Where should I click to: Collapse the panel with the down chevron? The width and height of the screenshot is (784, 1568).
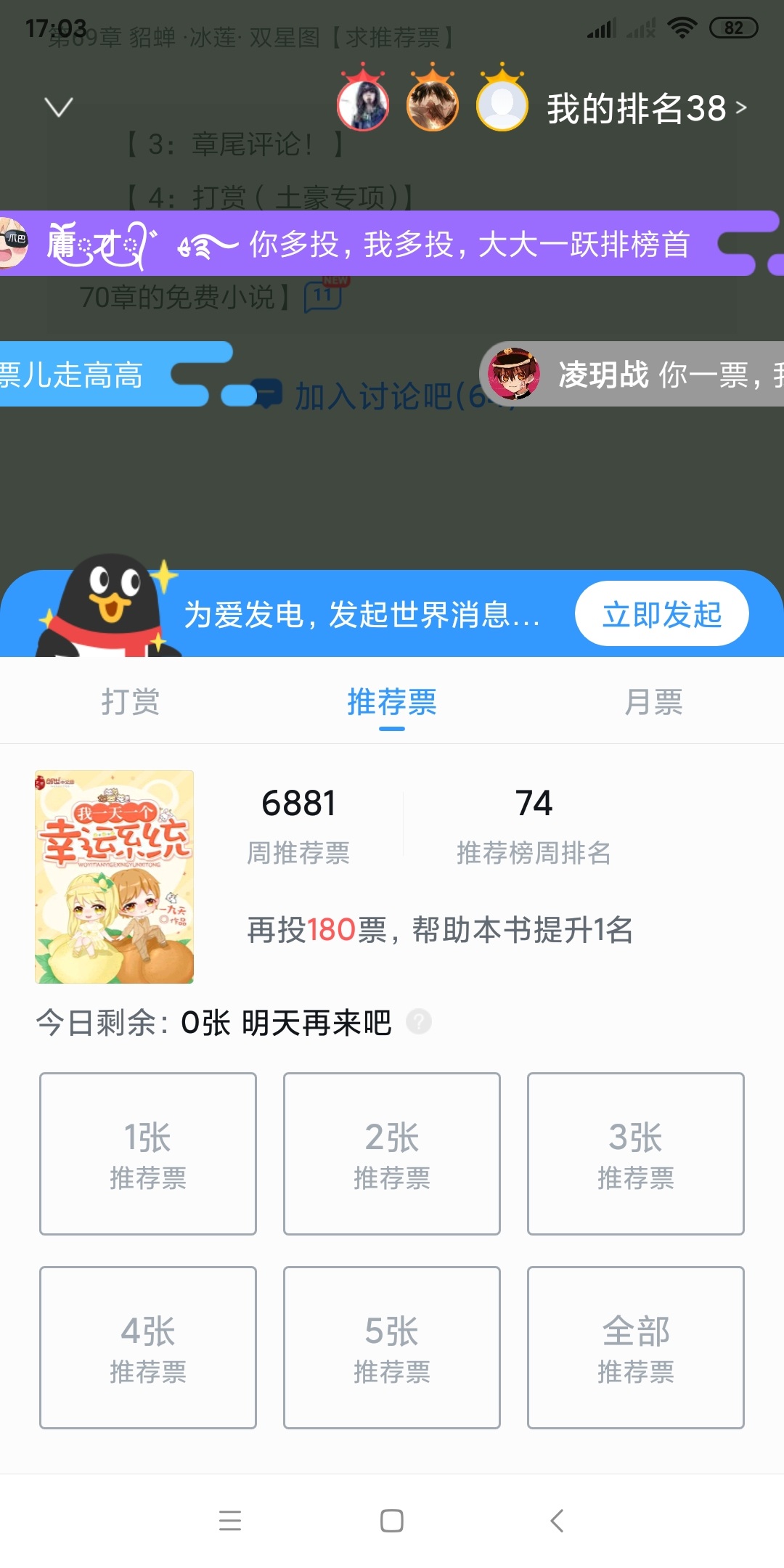pyautogui.click(x=59, y=107)
